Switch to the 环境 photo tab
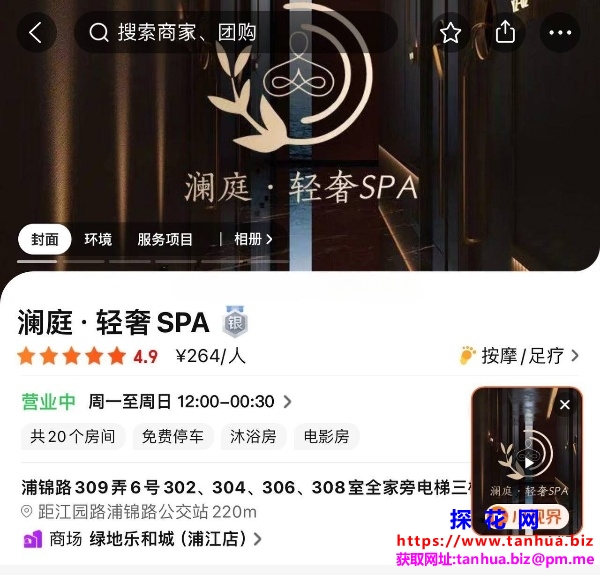This screenshot has height=575, width=600. (98, 240)
